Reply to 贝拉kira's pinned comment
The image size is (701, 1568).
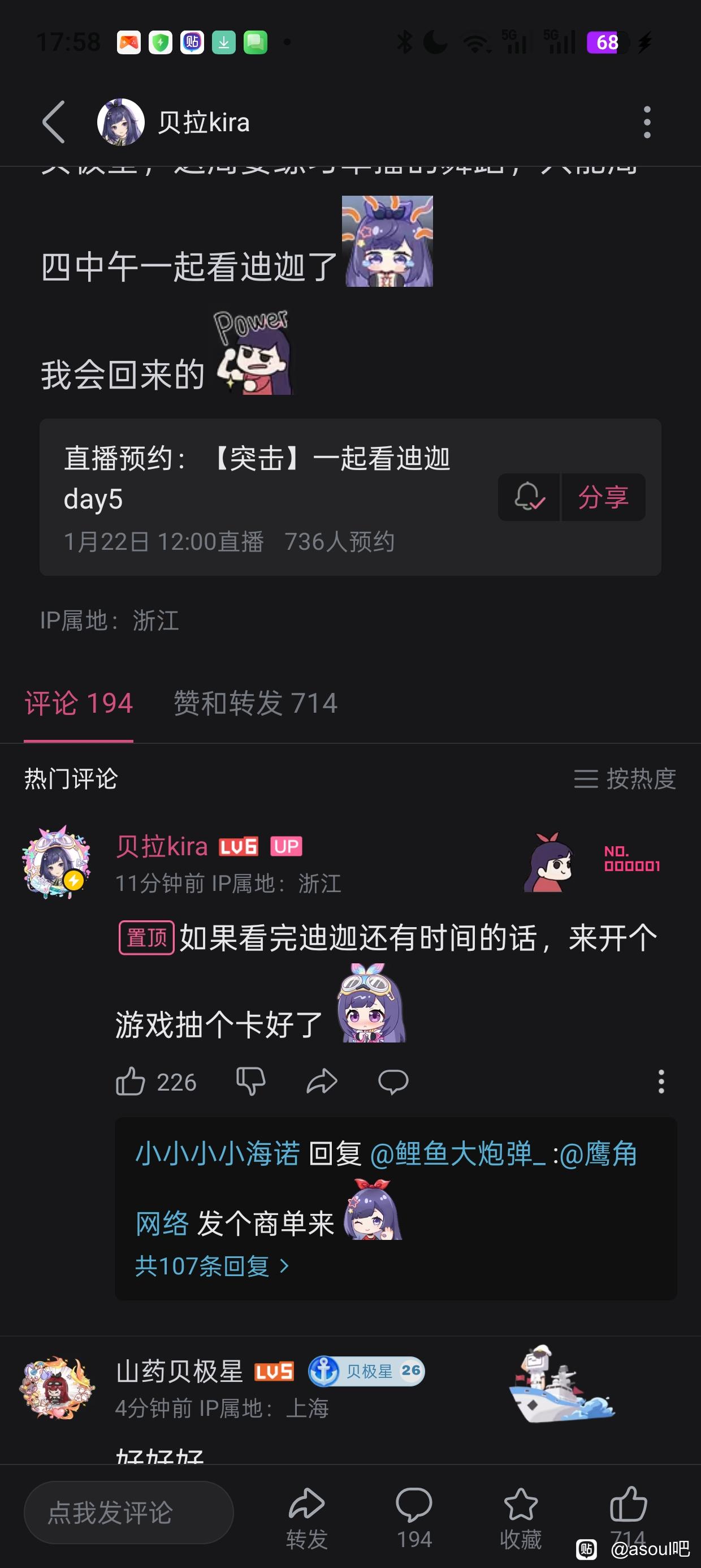393,1082
